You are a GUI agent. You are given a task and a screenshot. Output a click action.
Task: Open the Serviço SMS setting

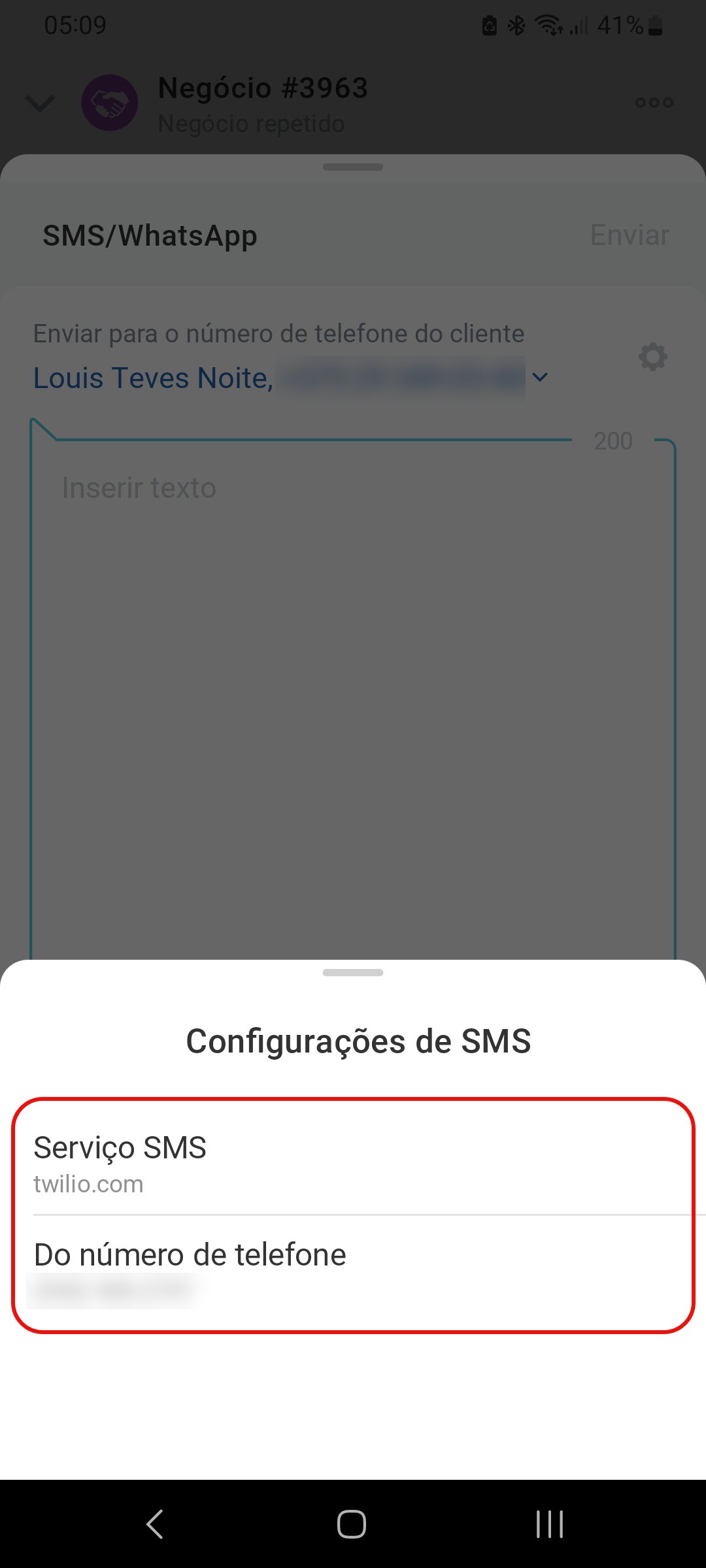[353, 1163]
